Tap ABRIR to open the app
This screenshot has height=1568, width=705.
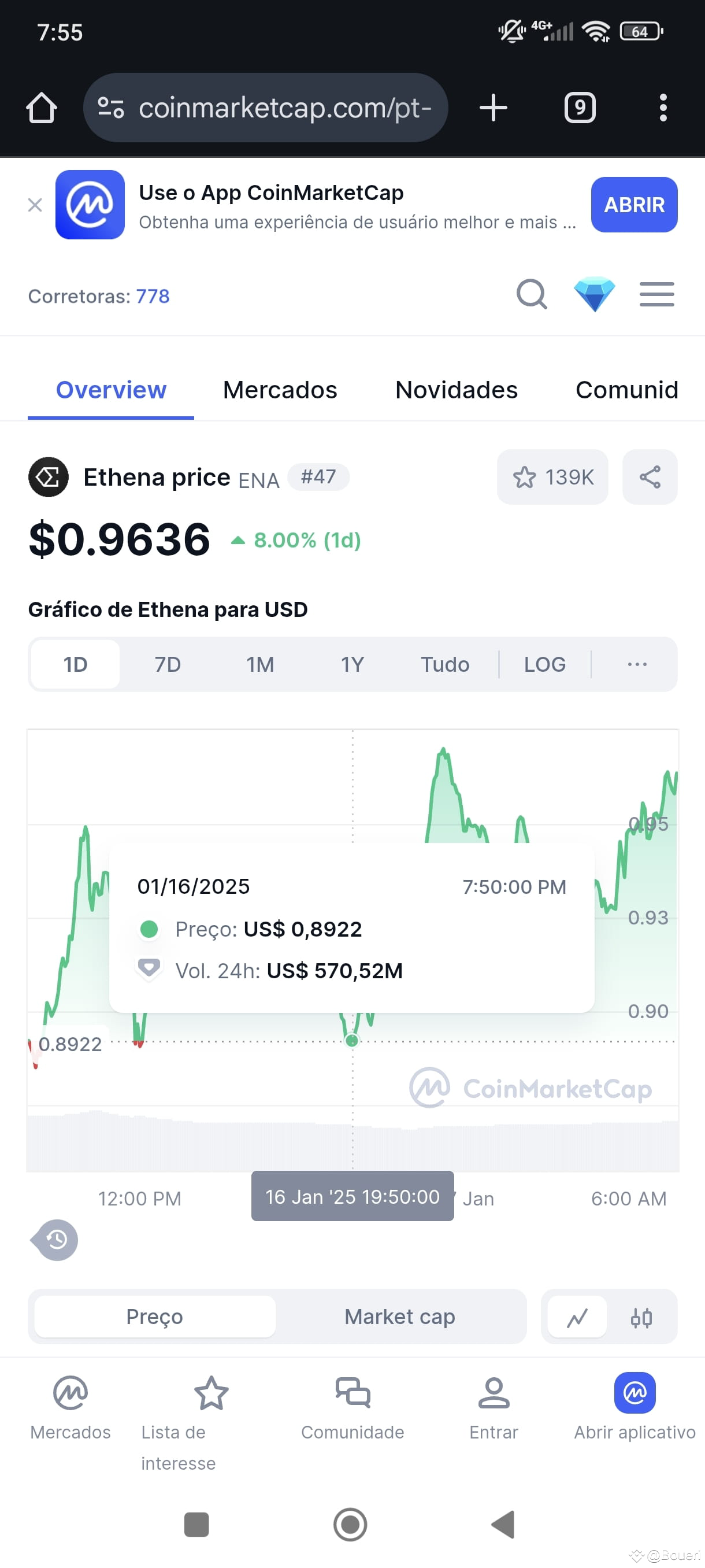click(x=634, y=205)
